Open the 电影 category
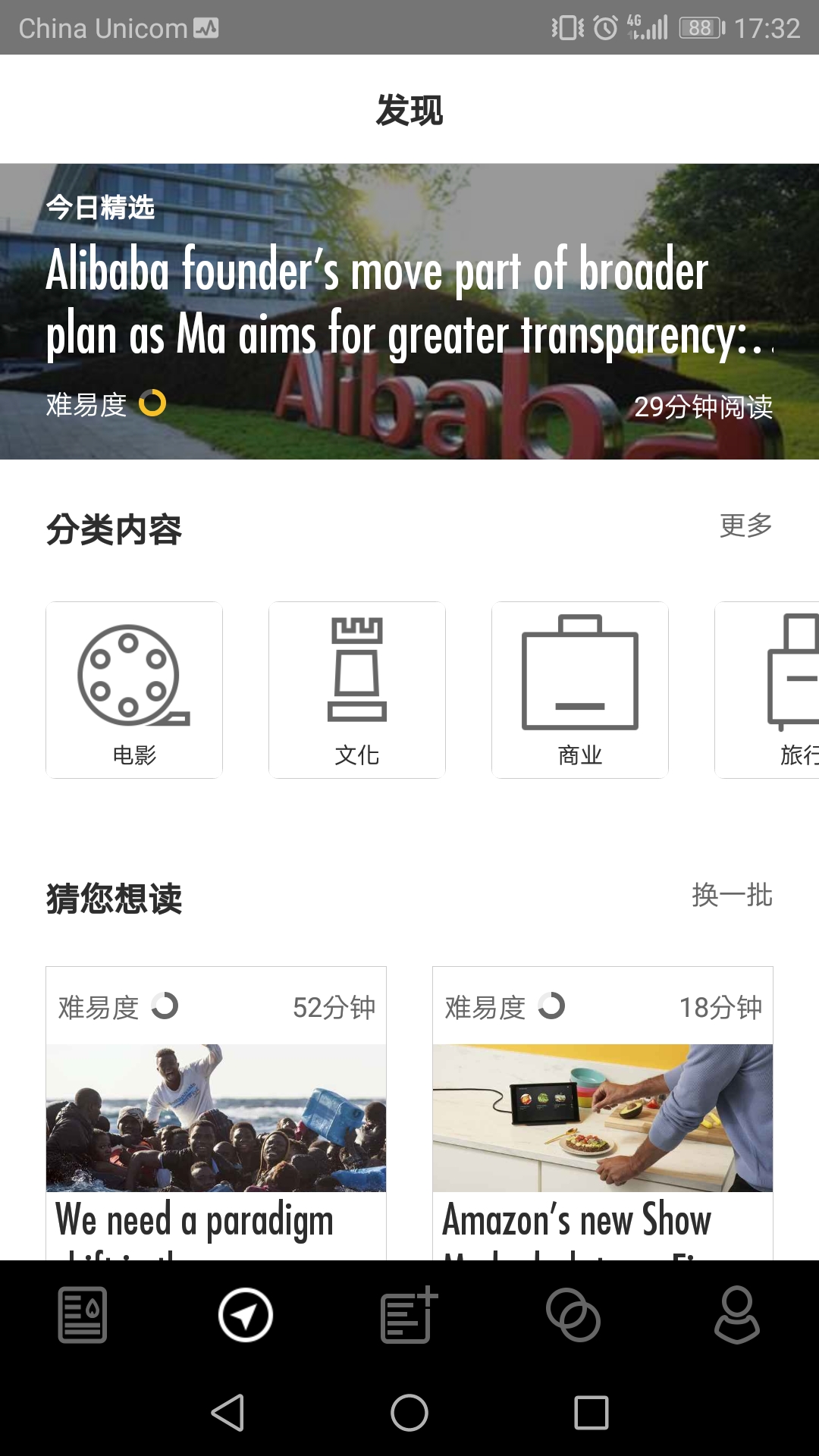 134,690
